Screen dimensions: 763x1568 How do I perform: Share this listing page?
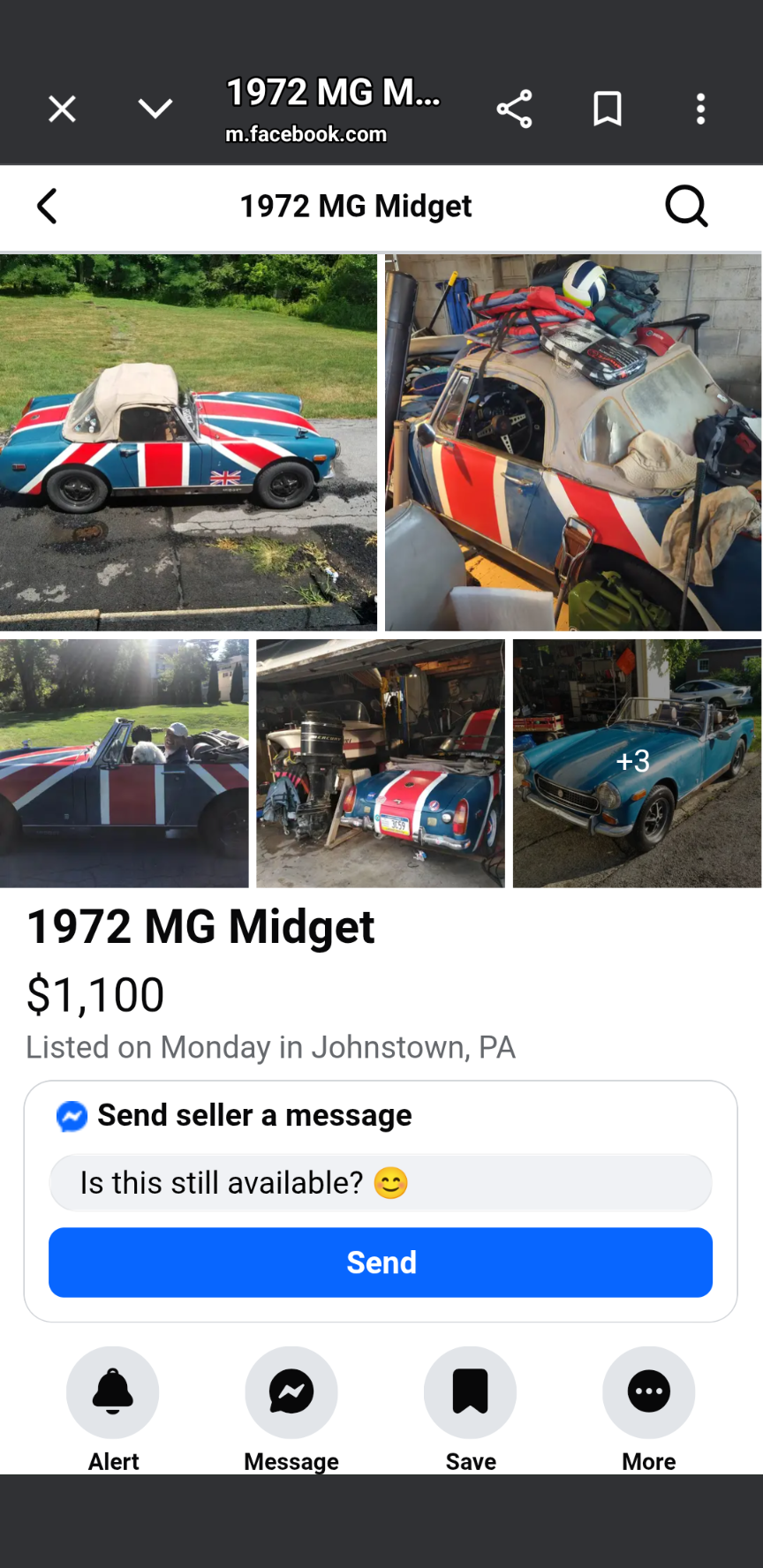(514, 109)
